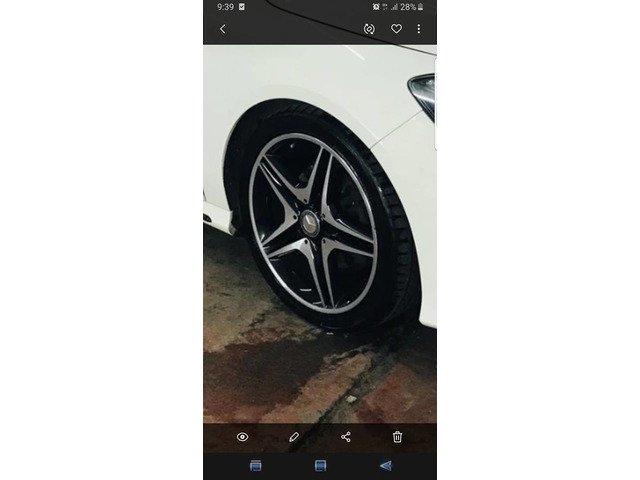Share this photo
This screenshot has height=480, width=640.
point(346,437)
